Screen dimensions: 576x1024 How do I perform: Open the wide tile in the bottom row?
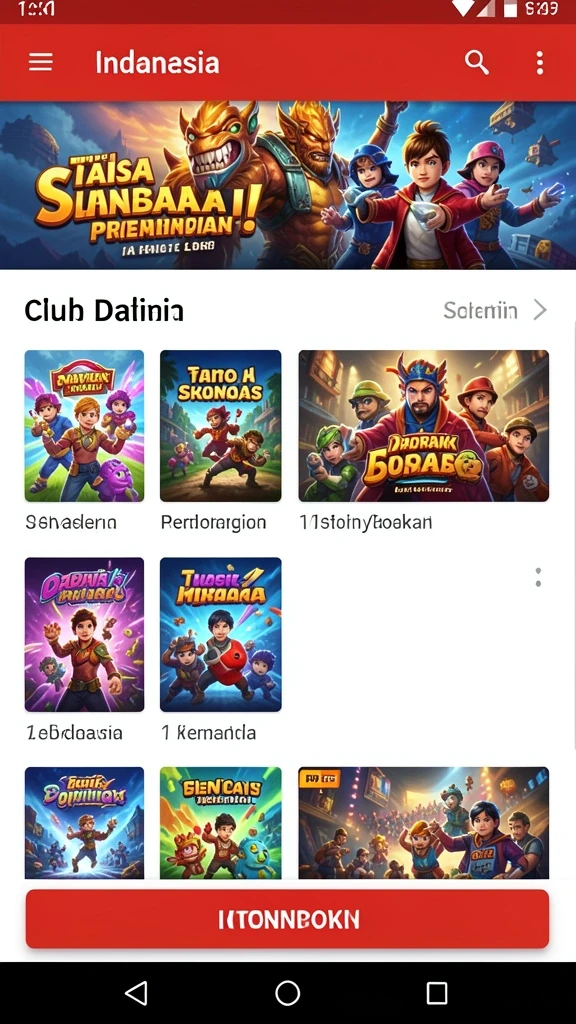pos(423,823)
